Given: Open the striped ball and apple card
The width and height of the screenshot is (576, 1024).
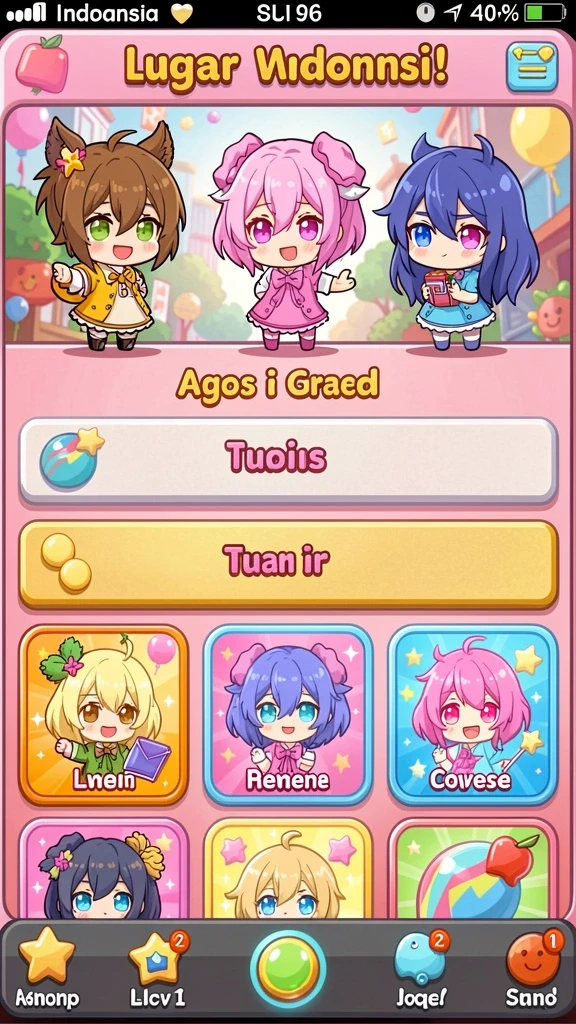Looking at the screenshot, I should (x=473, y=869).
